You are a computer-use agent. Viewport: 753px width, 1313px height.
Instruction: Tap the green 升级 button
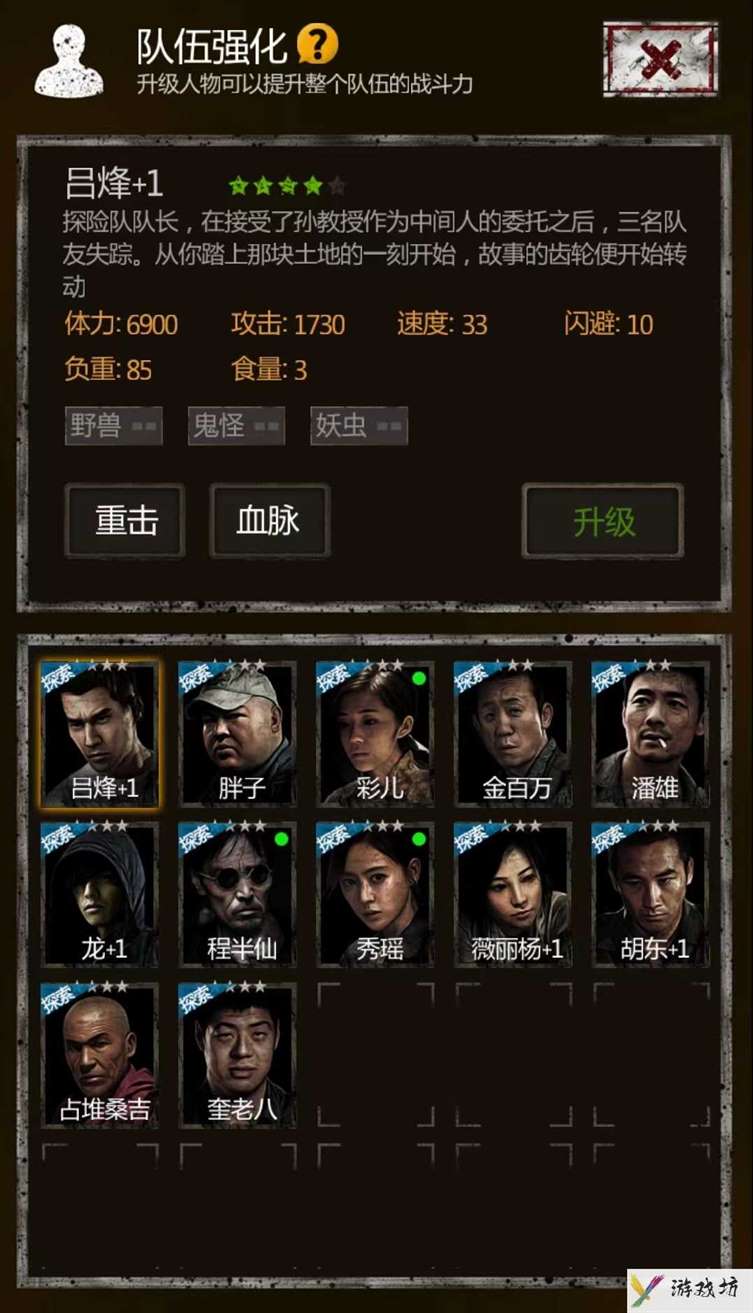pos(603,521)
